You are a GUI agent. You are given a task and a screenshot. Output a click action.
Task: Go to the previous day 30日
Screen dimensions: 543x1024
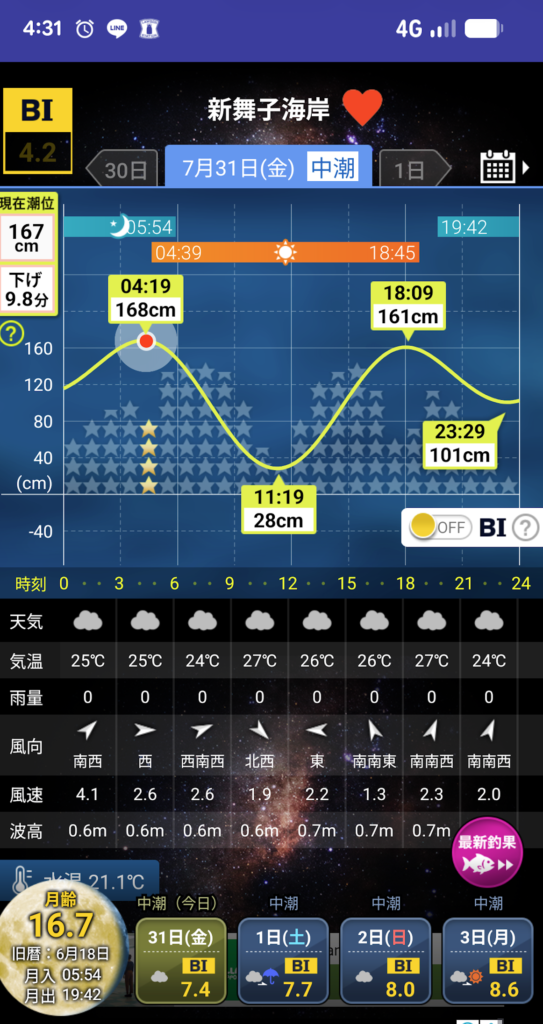(123, 170)
